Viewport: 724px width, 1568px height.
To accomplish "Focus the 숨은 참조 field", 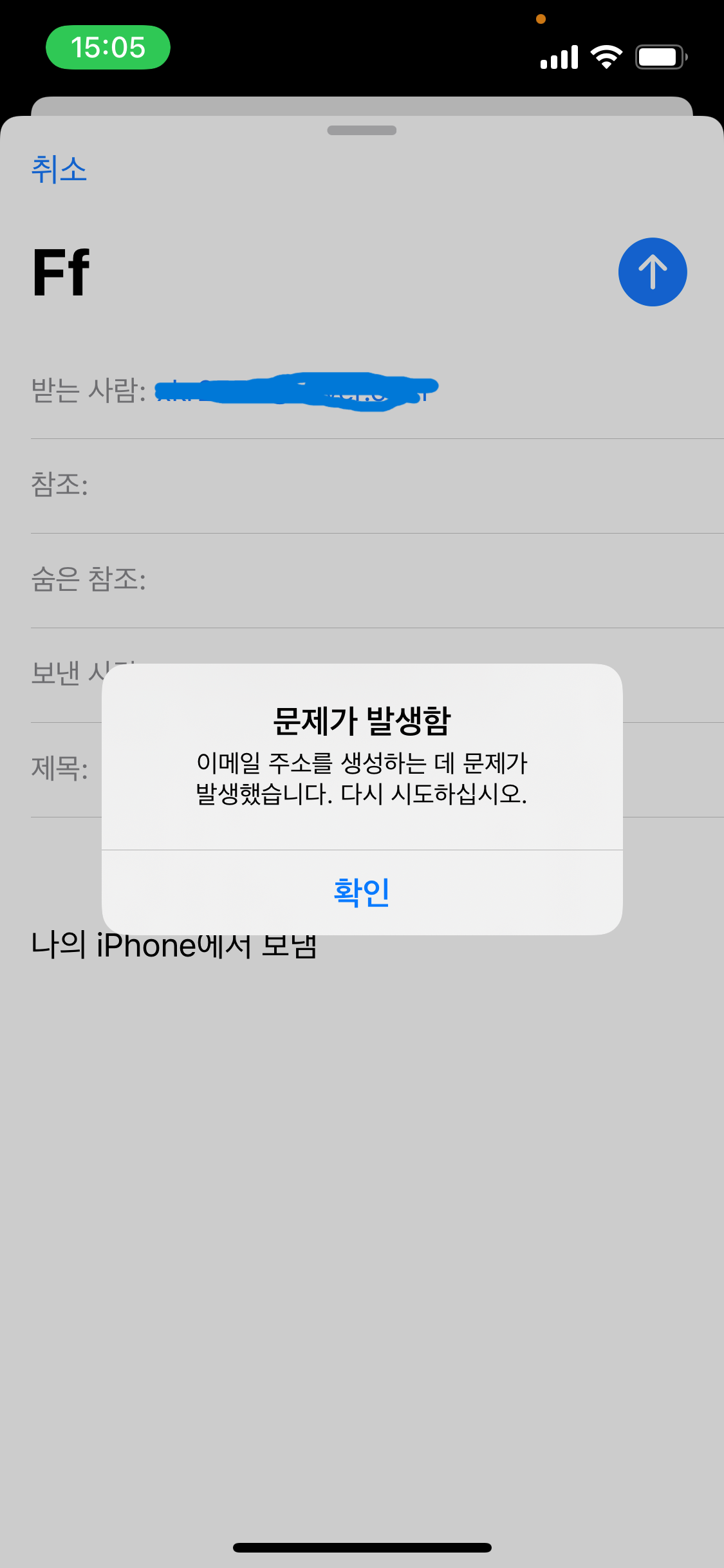I will point(418,580).
